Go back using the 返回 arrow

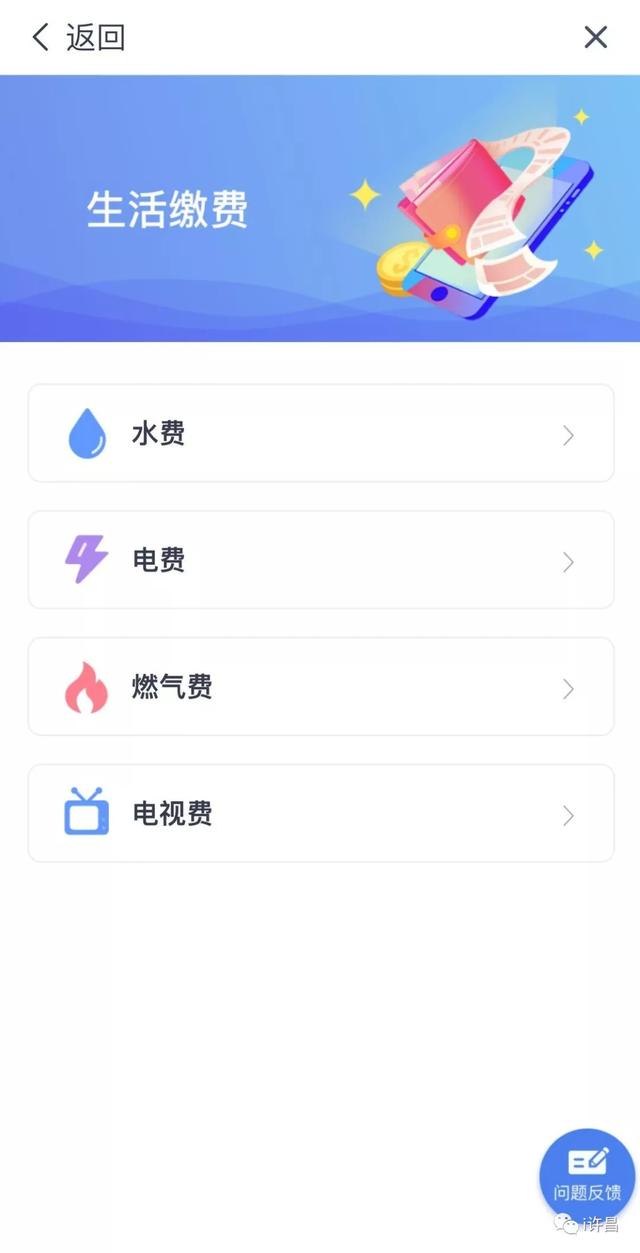[x=42, y=38]
